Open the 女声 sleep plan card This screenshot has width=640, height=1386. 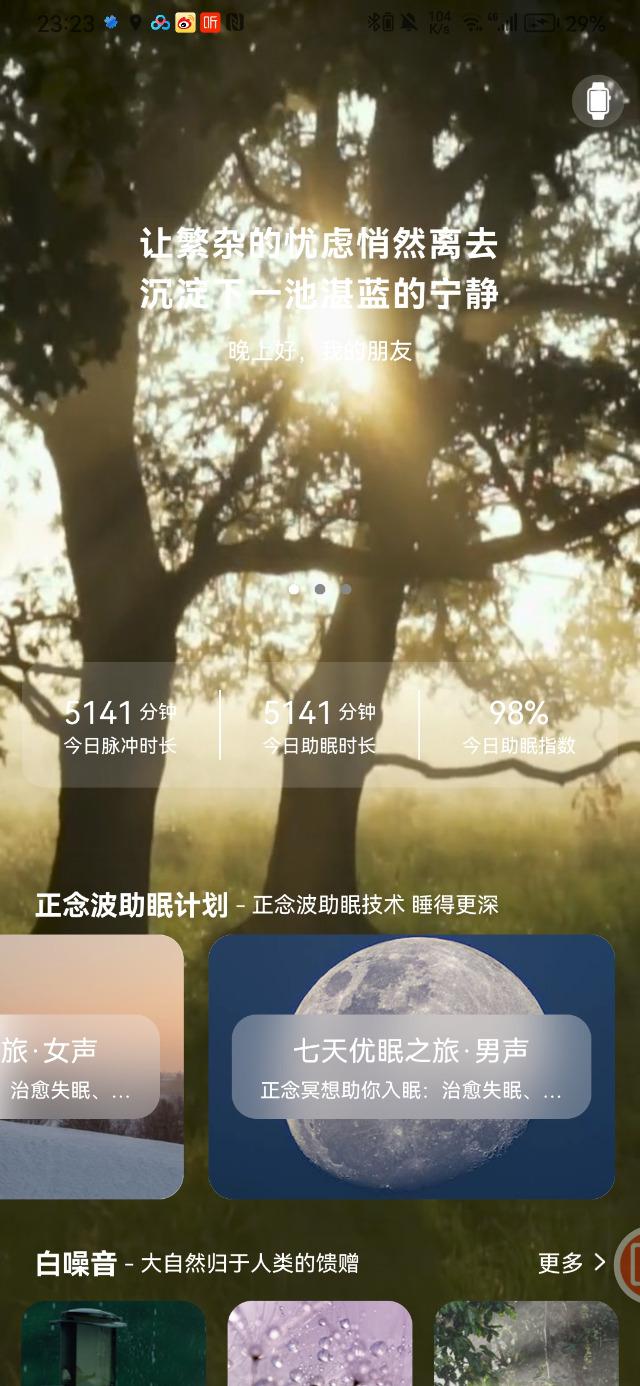90,1066
